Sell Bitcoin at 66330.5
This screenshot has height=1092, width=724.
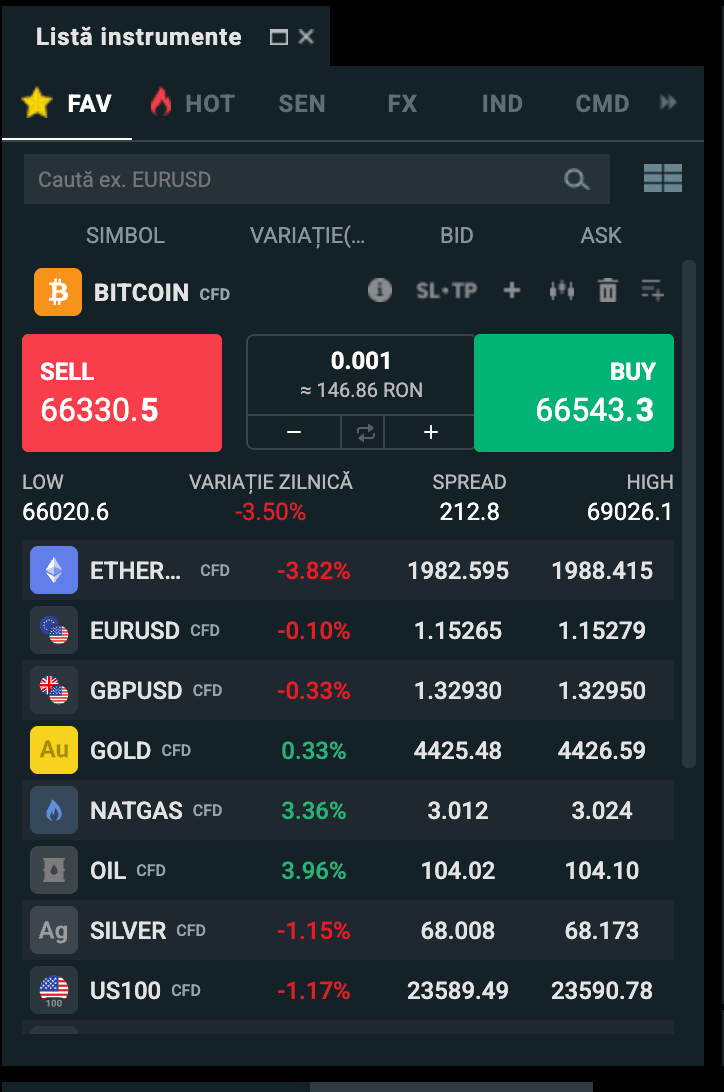122,392
